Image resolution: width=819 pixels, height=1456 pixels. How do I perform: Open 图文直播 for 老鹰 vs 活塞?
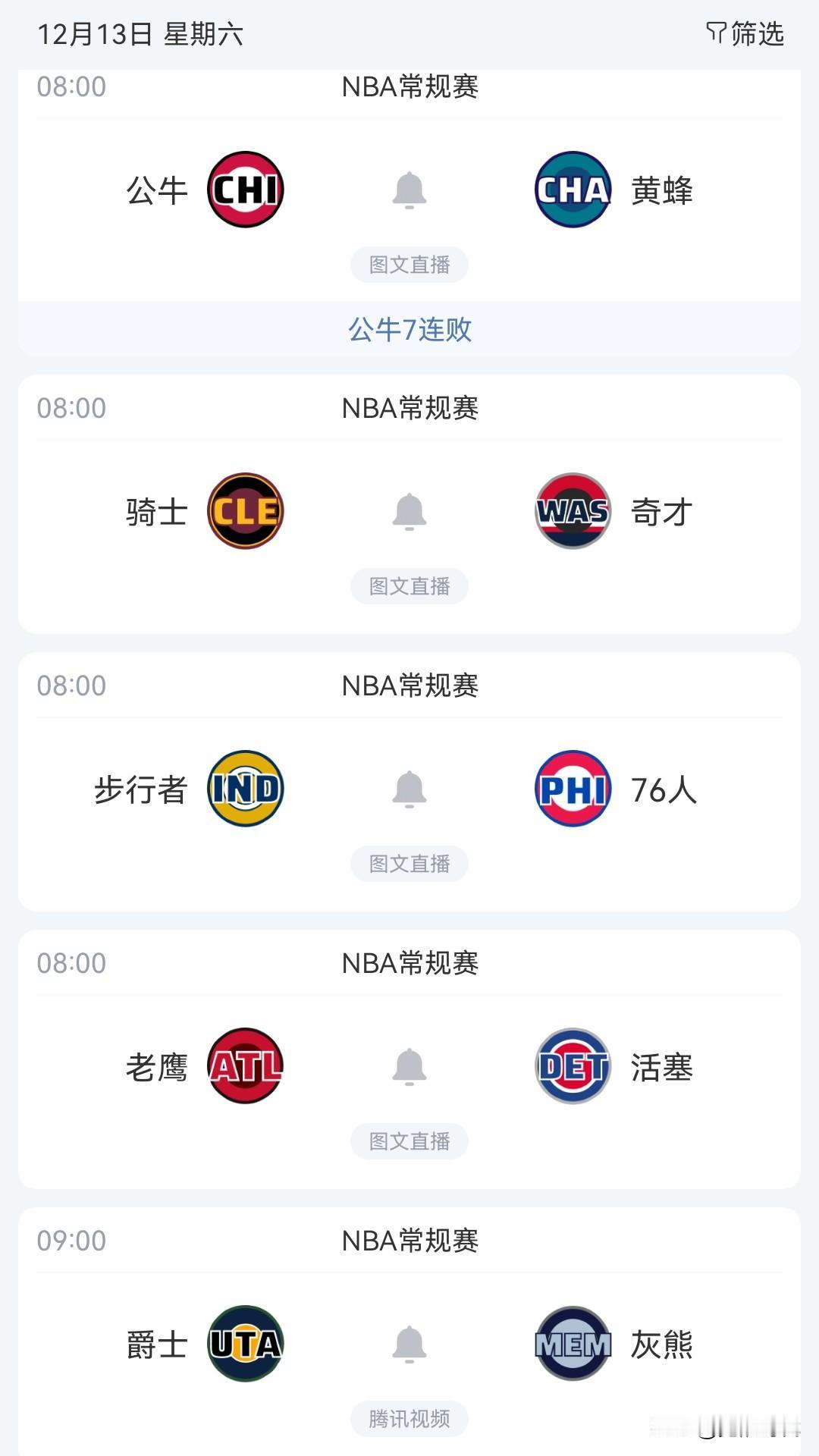coord(409,1141)
